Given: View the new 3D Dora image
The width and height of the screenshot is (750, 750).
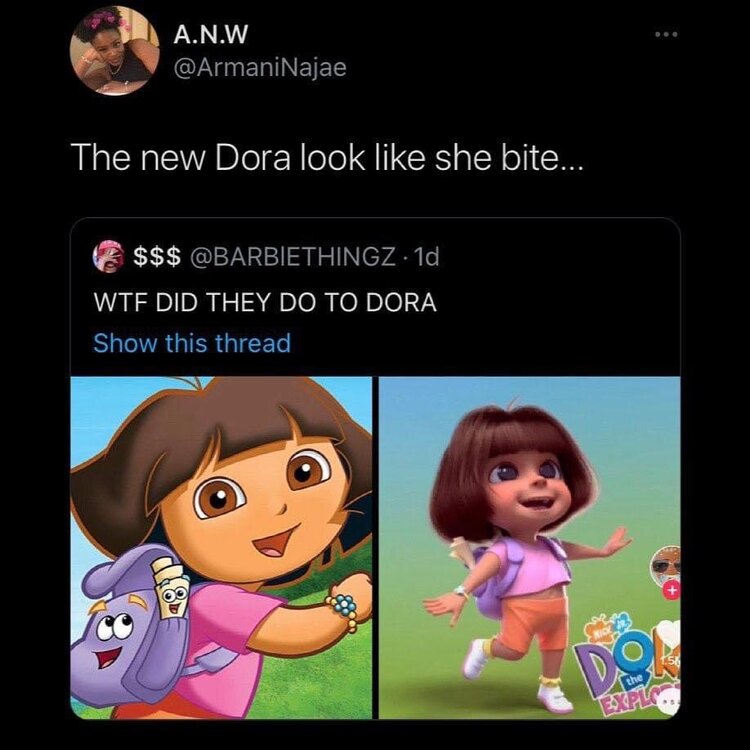Looking at the screenshot, I should pyautogui.click(x=529, y=547).
